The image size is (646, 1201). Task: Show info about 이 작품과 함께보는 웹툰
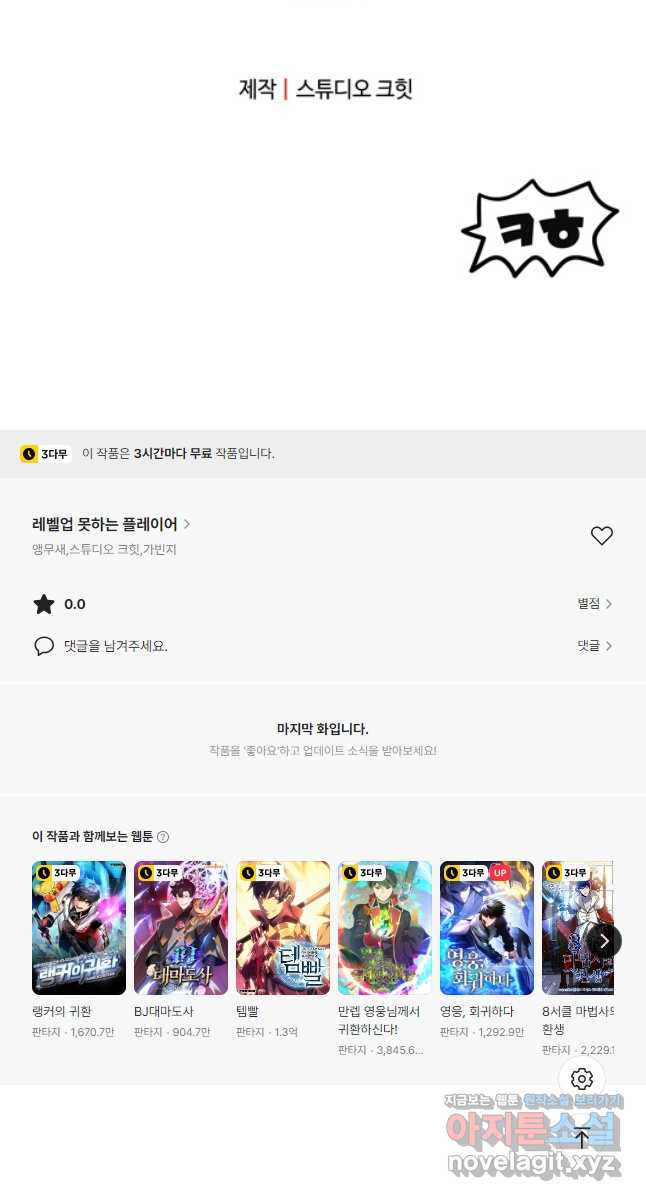pos(163,837)
